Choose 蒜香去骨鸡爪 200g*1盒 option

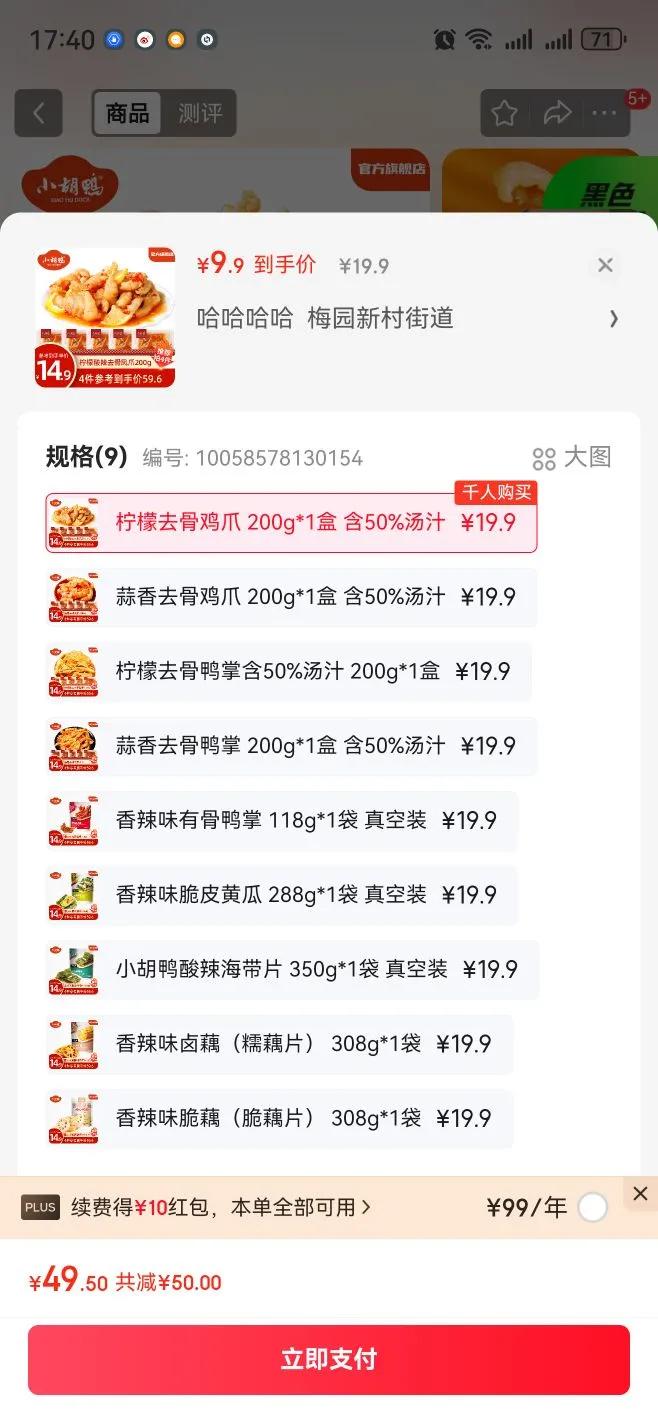291,597
